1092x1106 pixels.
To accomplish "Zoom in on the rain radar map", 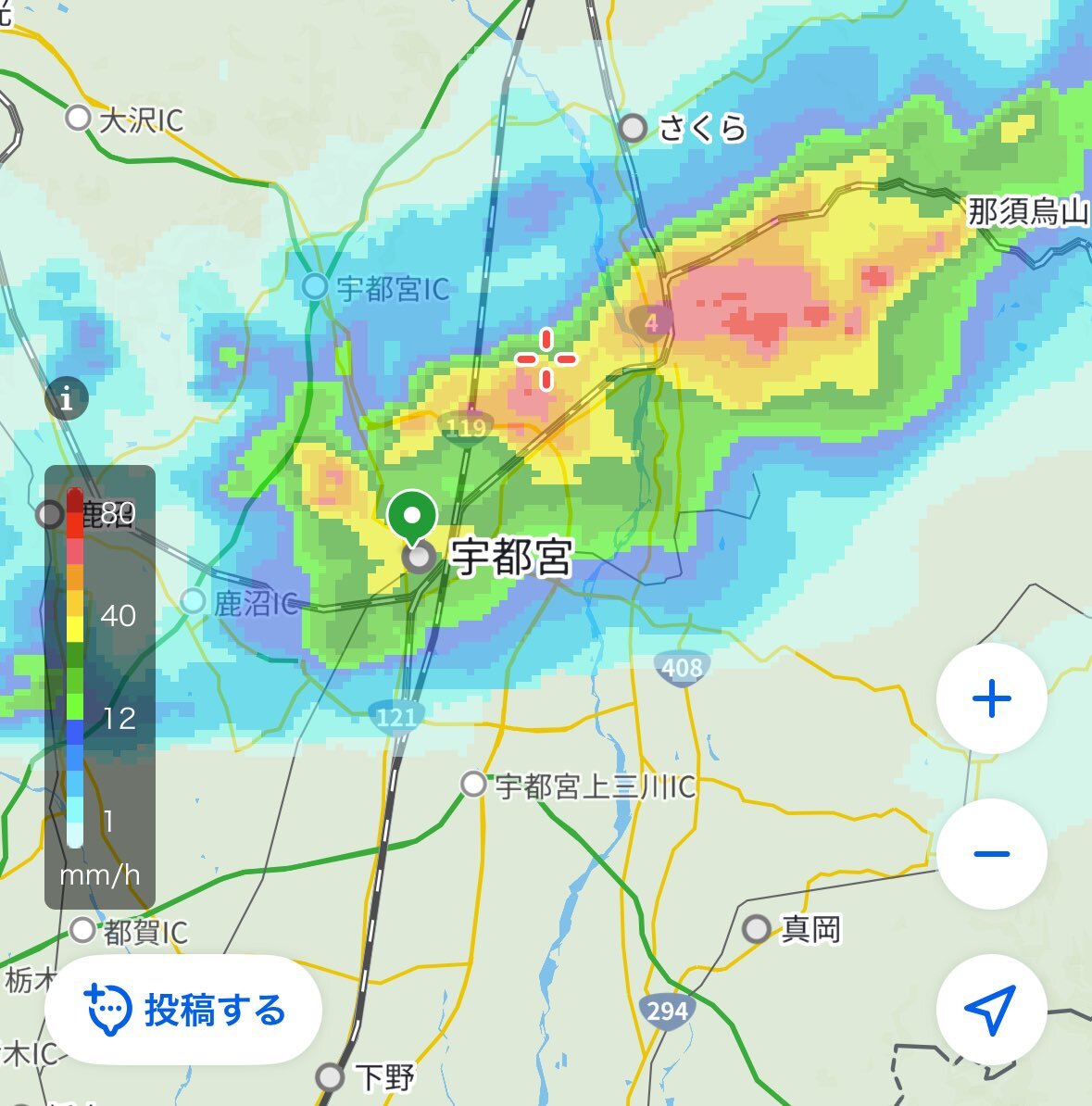I will click(991, 698).
